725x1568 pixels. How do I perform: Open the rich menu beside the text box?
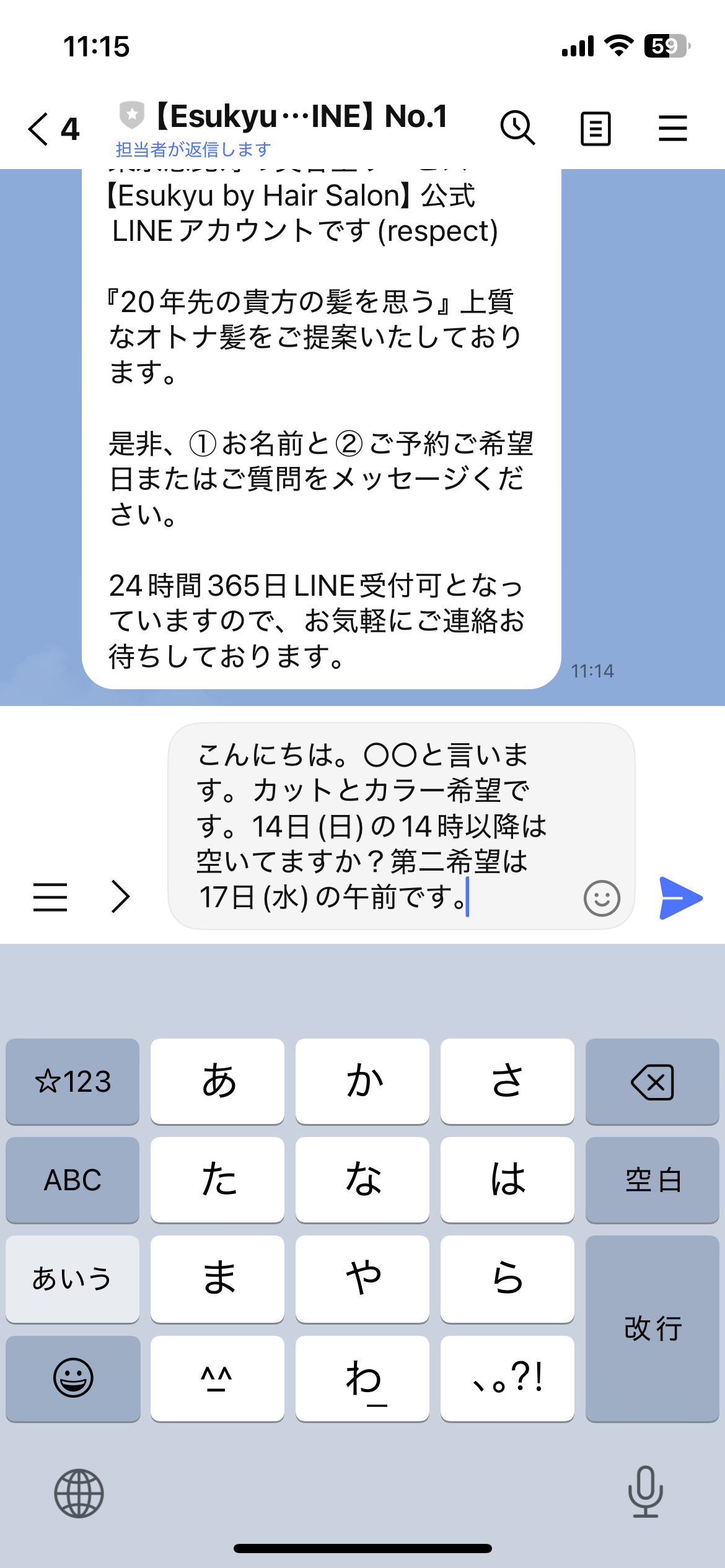50,897
